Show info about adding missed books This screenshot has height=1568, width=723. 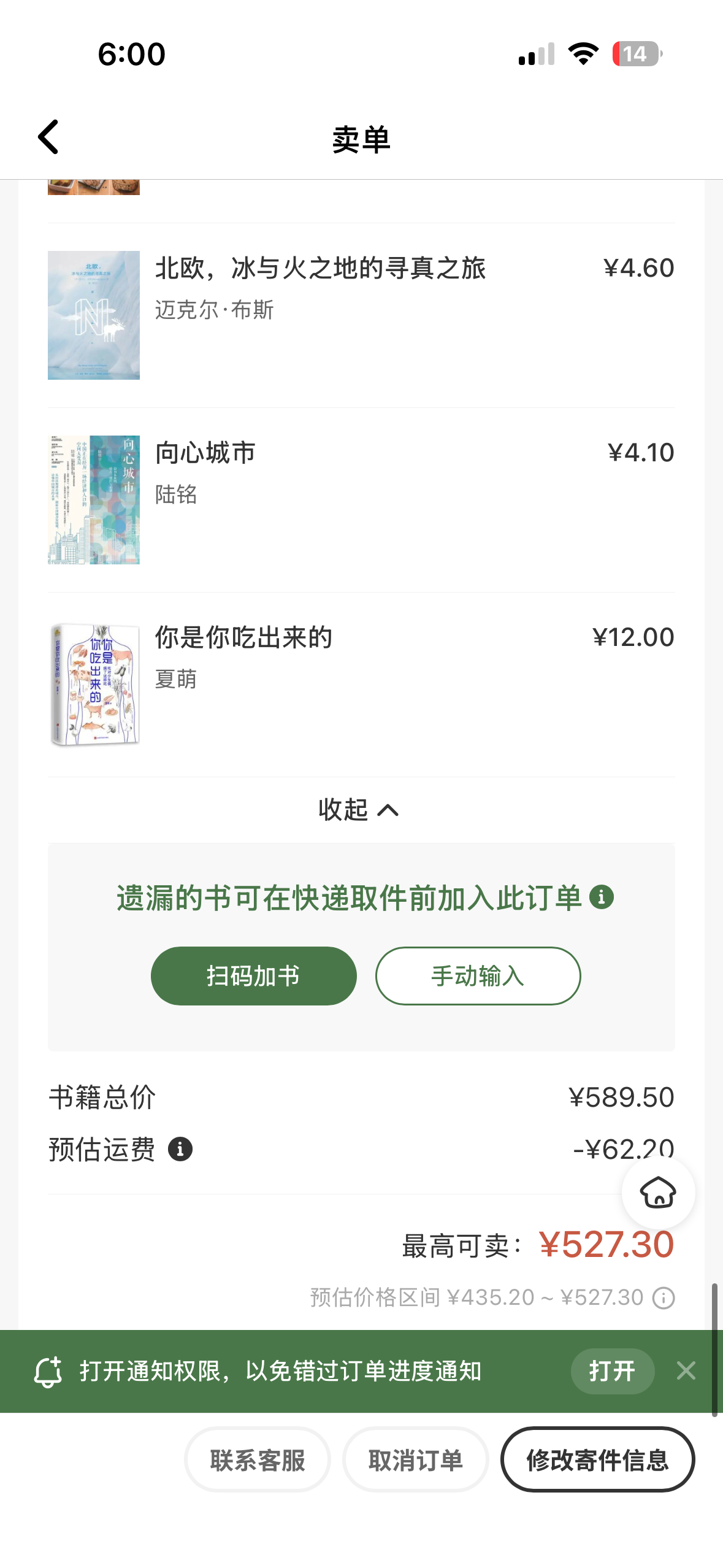pyautogui.click(x=602, y=897)
